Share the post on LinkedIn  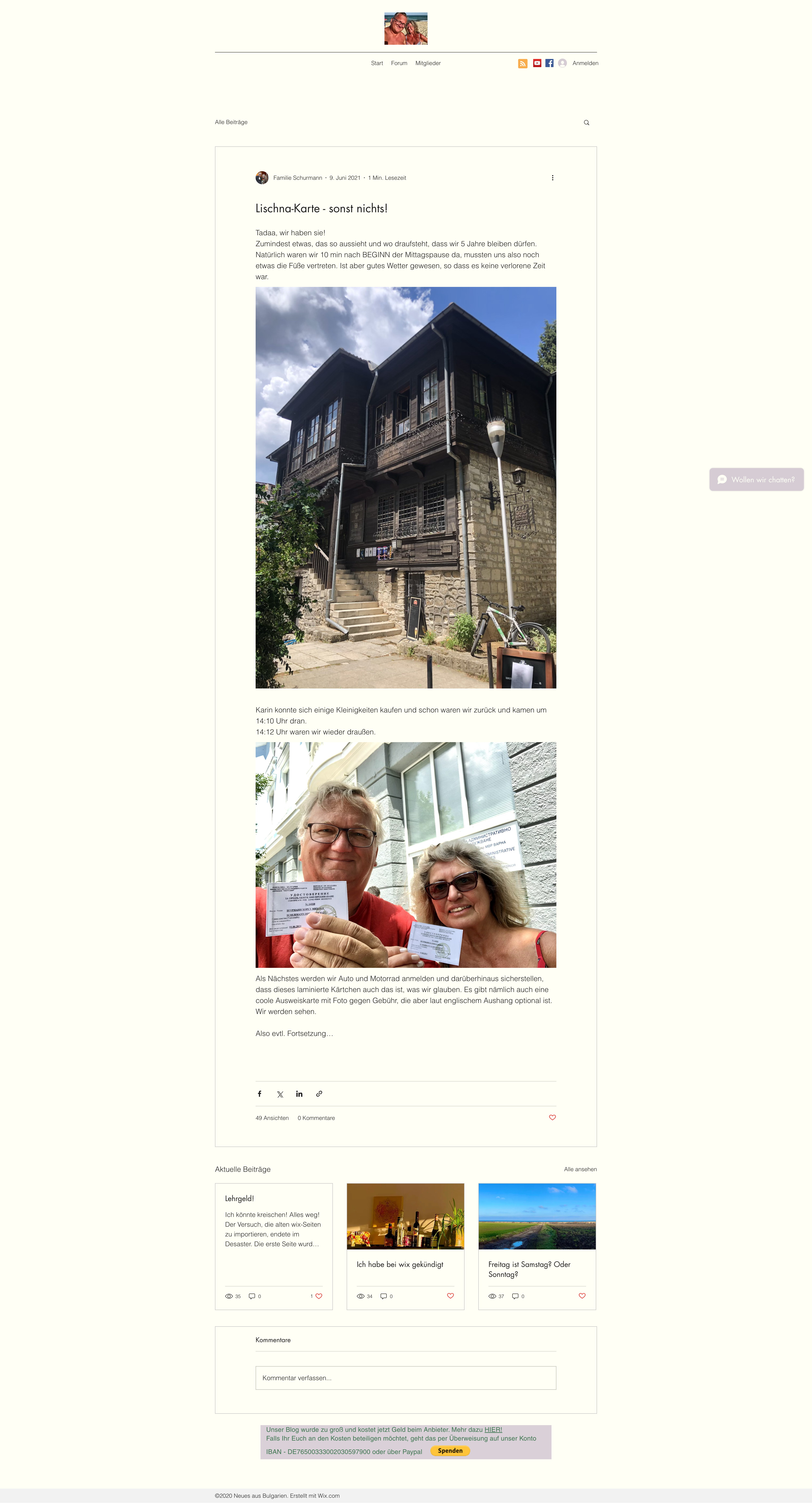pyautogui.click(x=299, y=1093)
